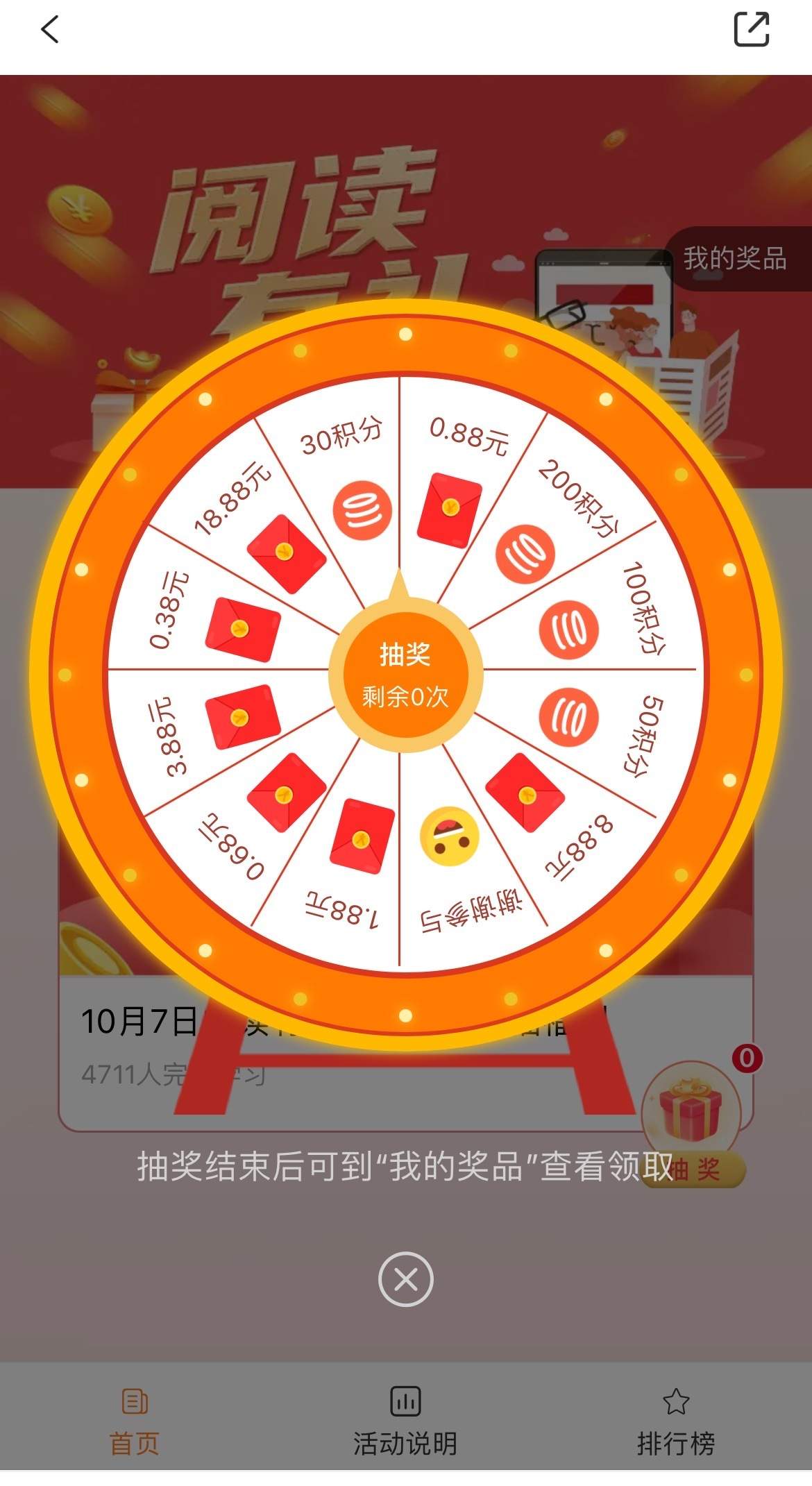Viewport: 812px width, 1486px height.
Task: Share this activity page
Action: point(751,30)
